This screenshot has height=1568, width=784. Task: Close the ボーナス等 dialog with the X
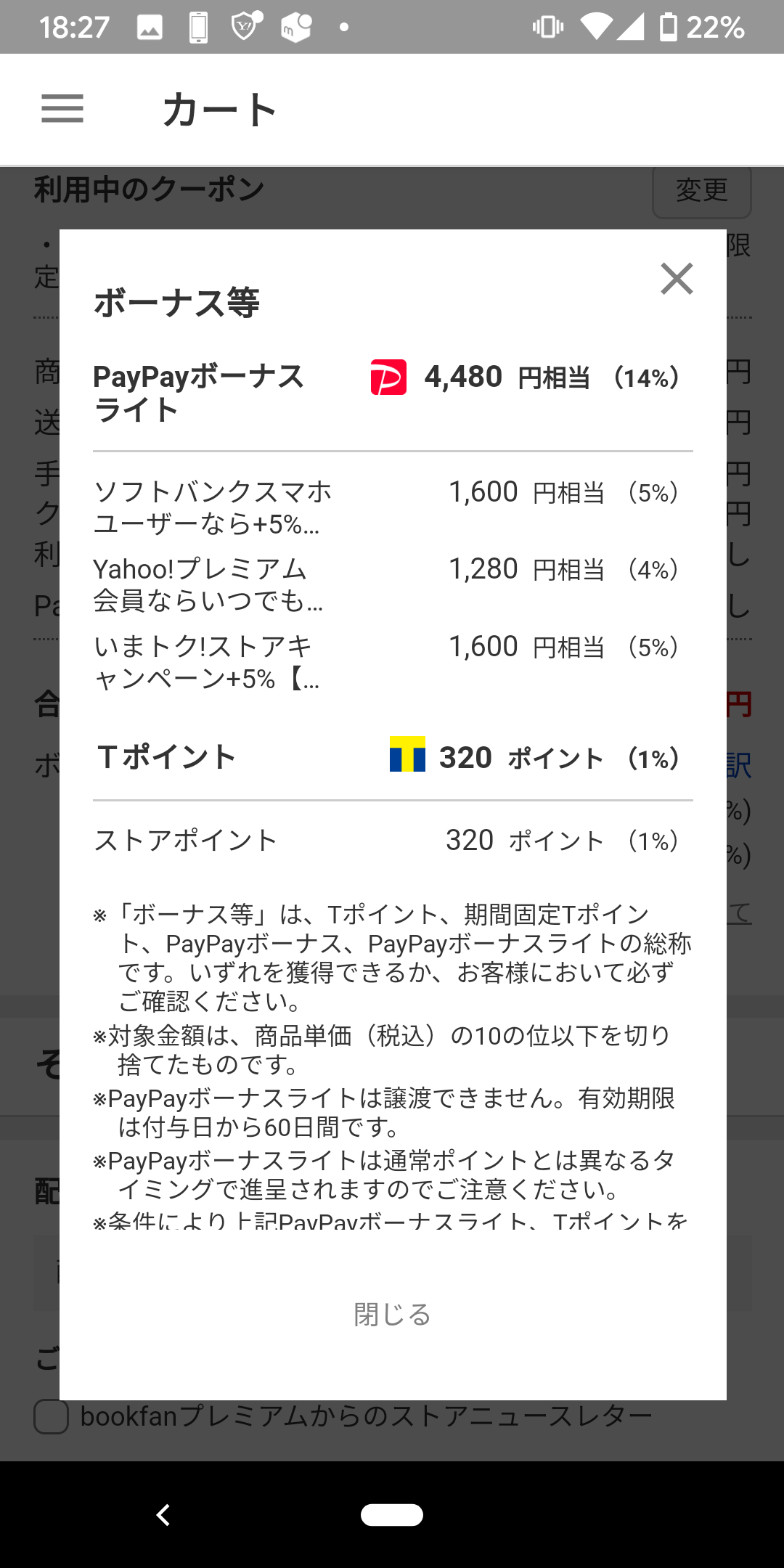coord(677,279)
